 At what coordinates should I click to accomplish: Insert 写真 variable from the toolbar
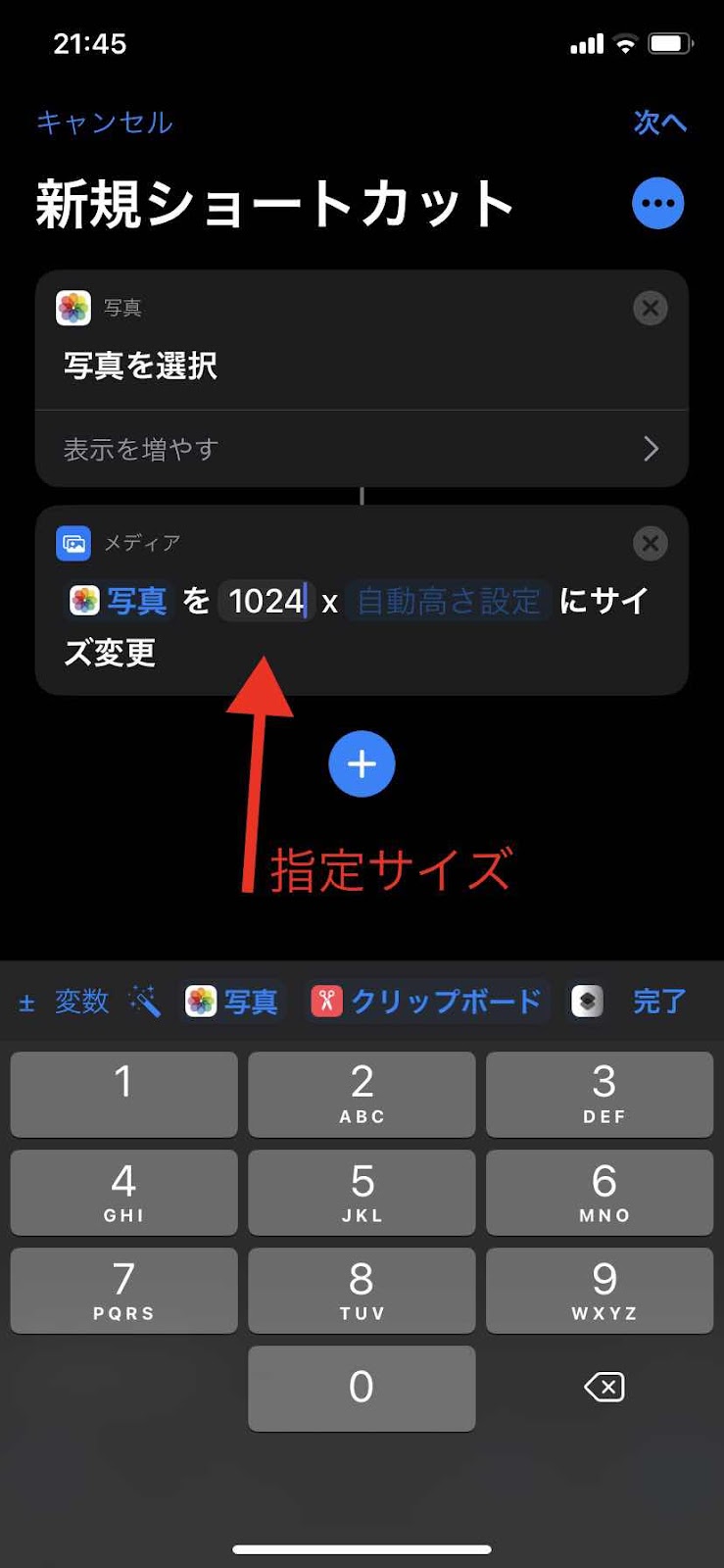[233, 1002]
